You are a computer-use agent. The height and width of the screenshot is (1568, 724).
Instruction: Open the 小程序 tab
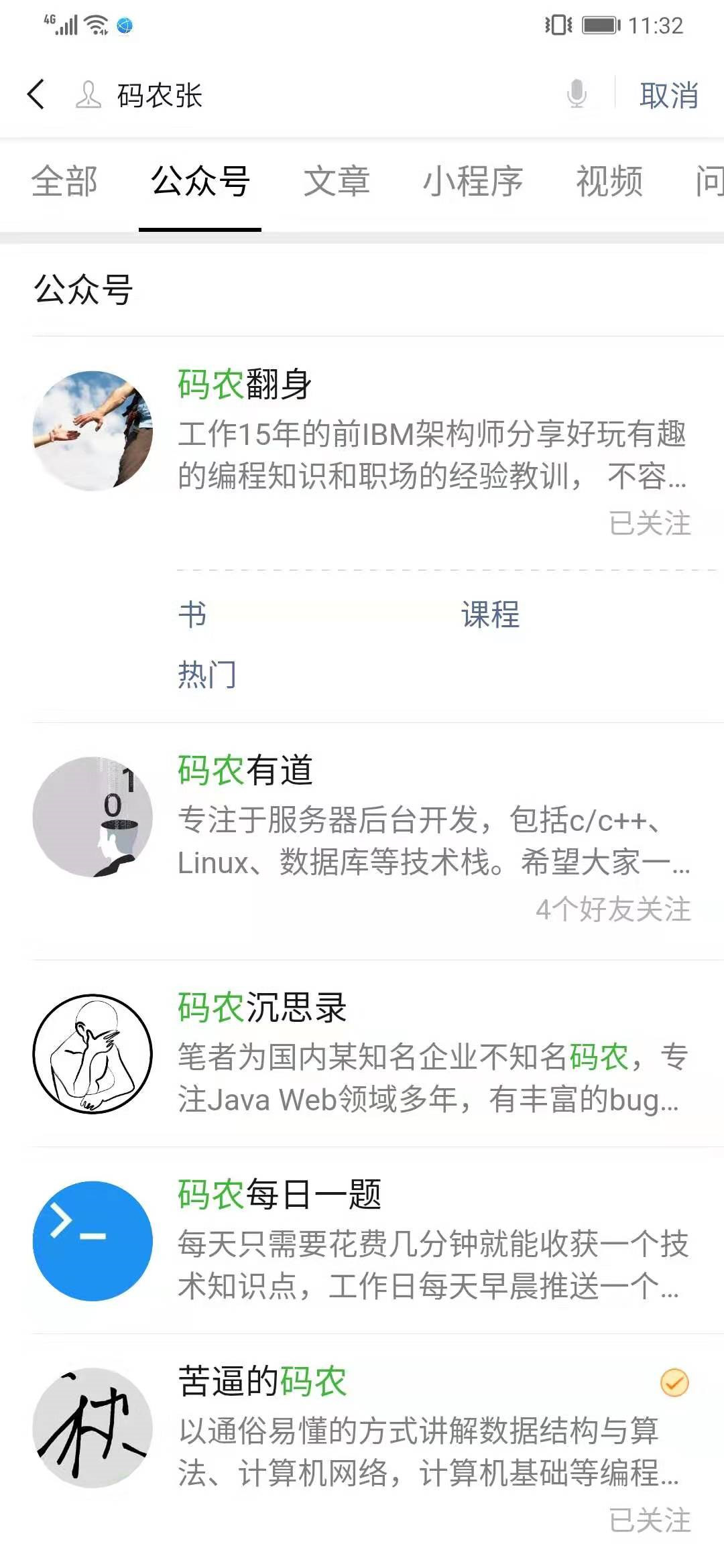click(473, 182)
